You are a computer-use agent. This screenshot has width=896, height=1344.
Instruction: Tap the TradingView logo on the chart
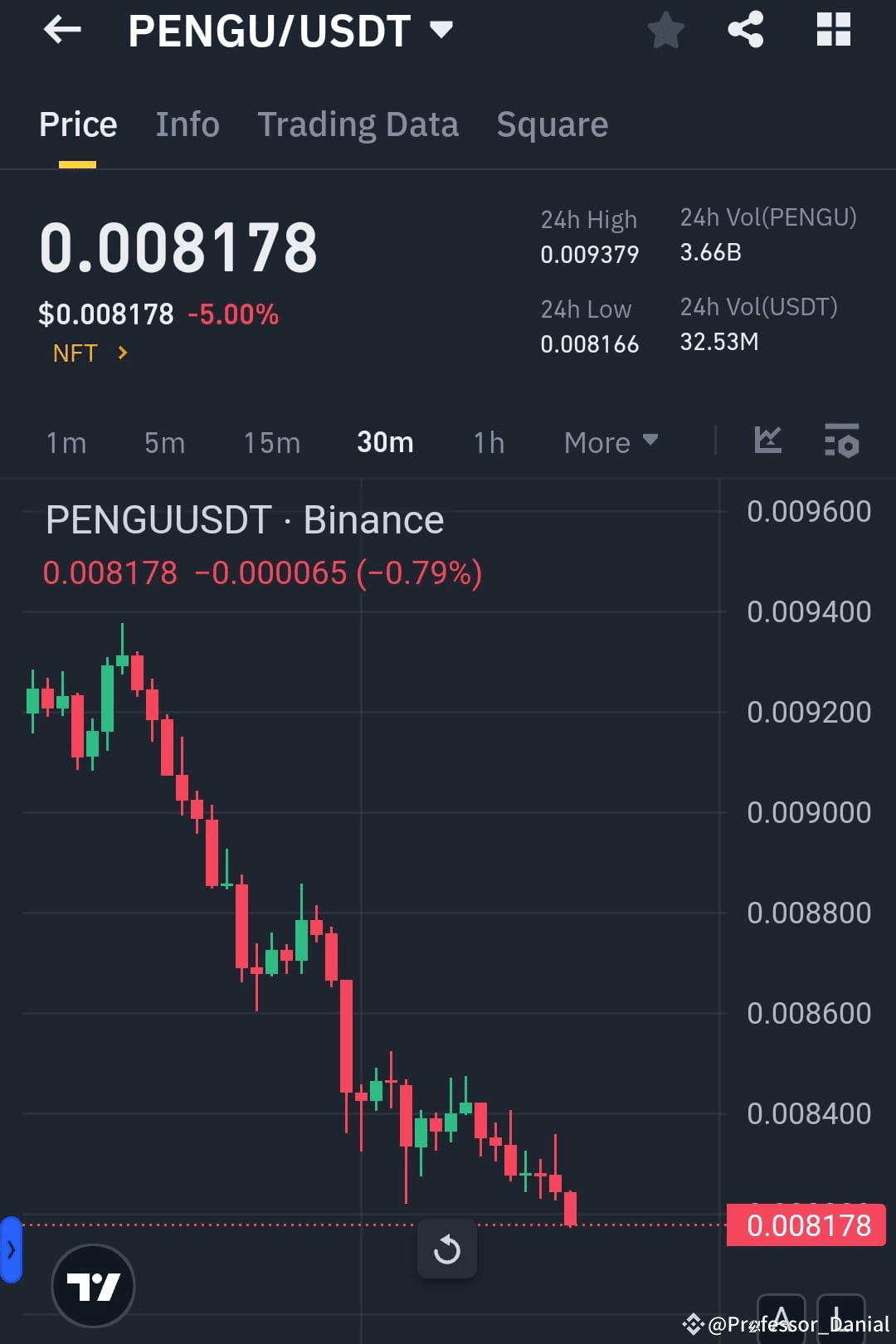click(x=93, y=1283)
